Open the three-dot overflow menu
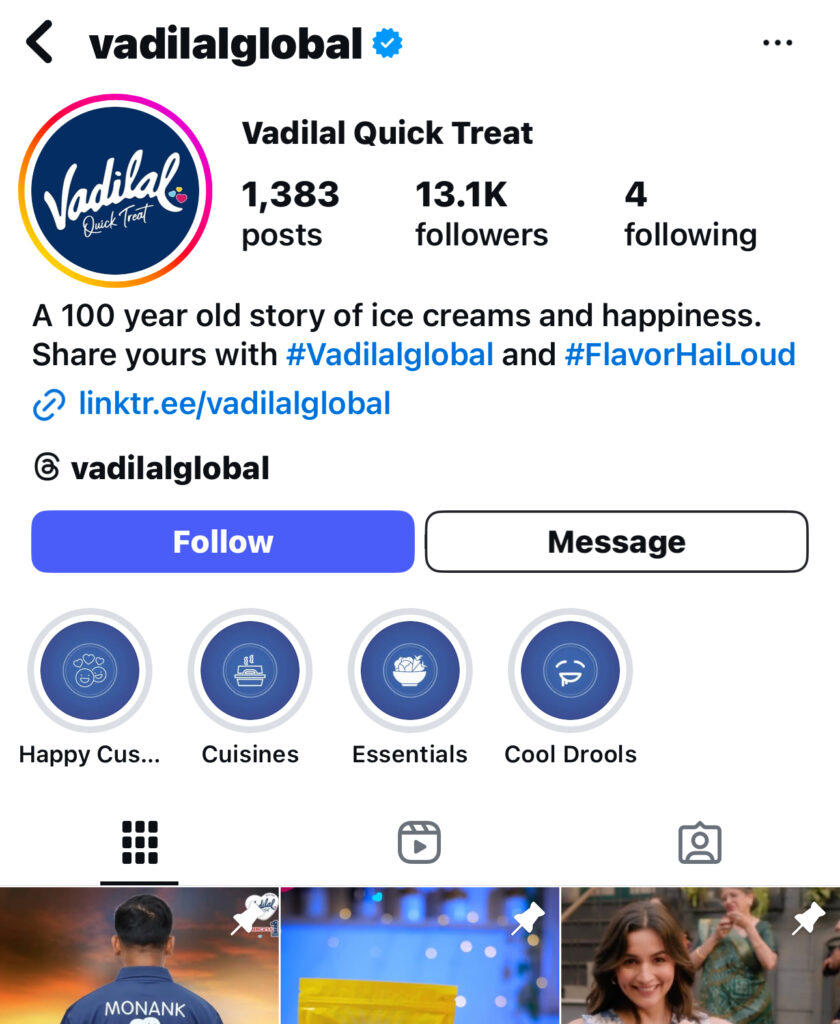 click(x=777, y=43)
